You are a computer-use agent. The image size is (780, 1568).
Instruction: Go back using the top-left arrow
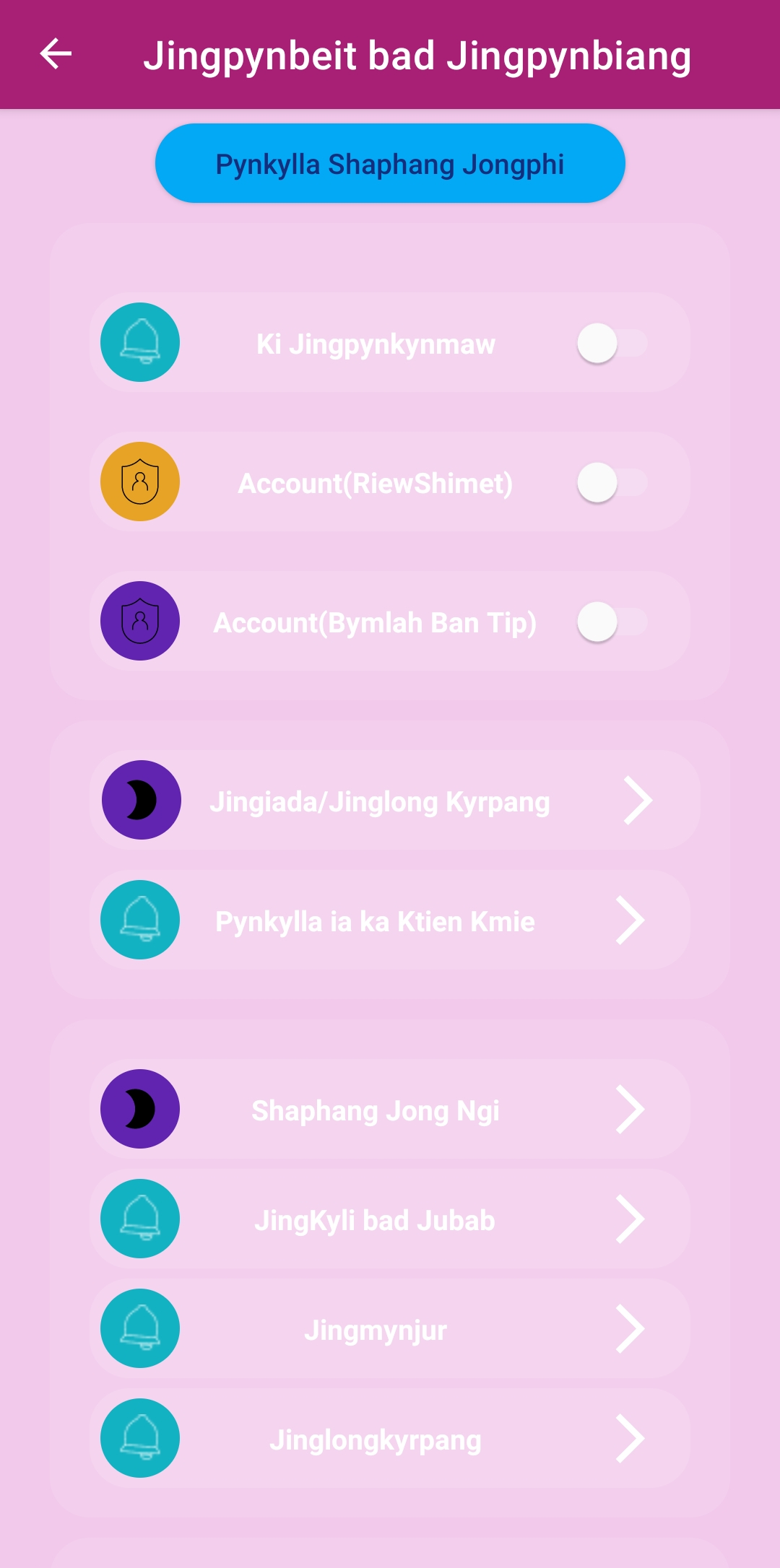(56, 54)
